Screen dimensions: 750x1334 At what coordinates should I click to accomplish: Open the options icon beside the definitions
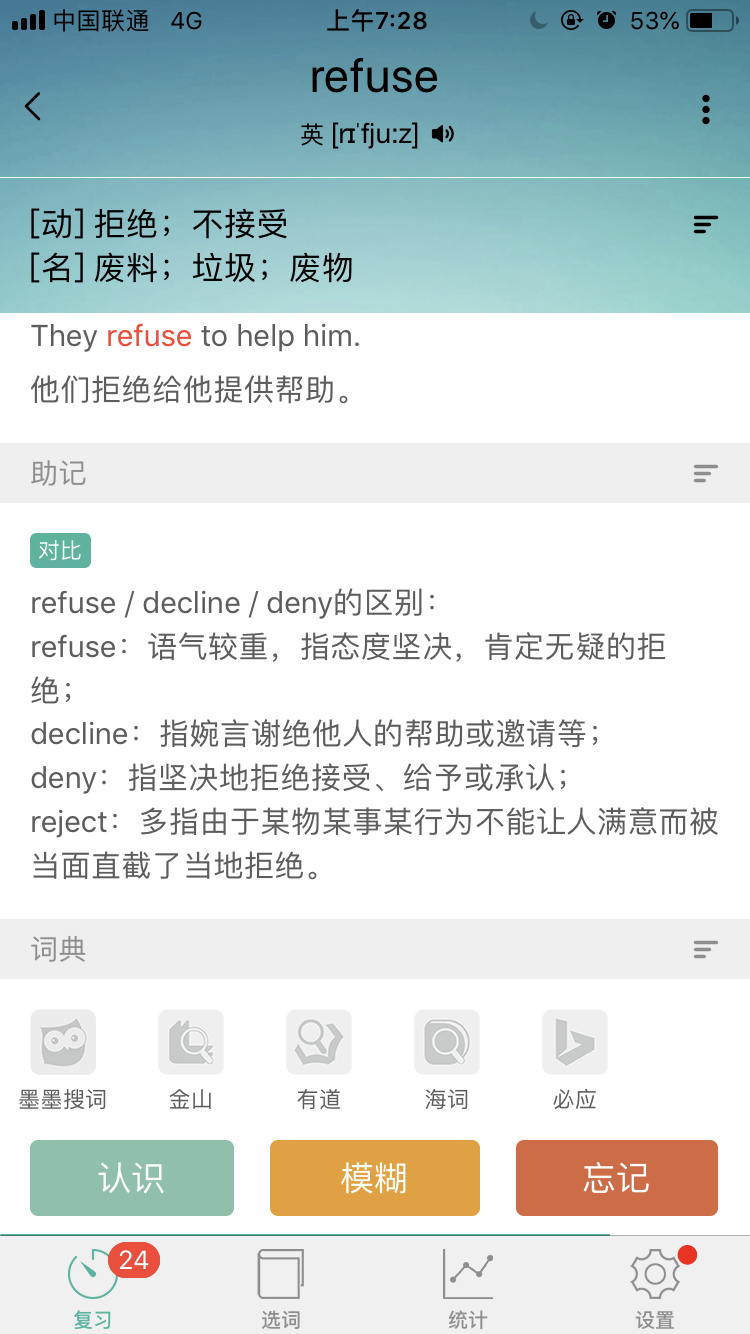point(705,225)
